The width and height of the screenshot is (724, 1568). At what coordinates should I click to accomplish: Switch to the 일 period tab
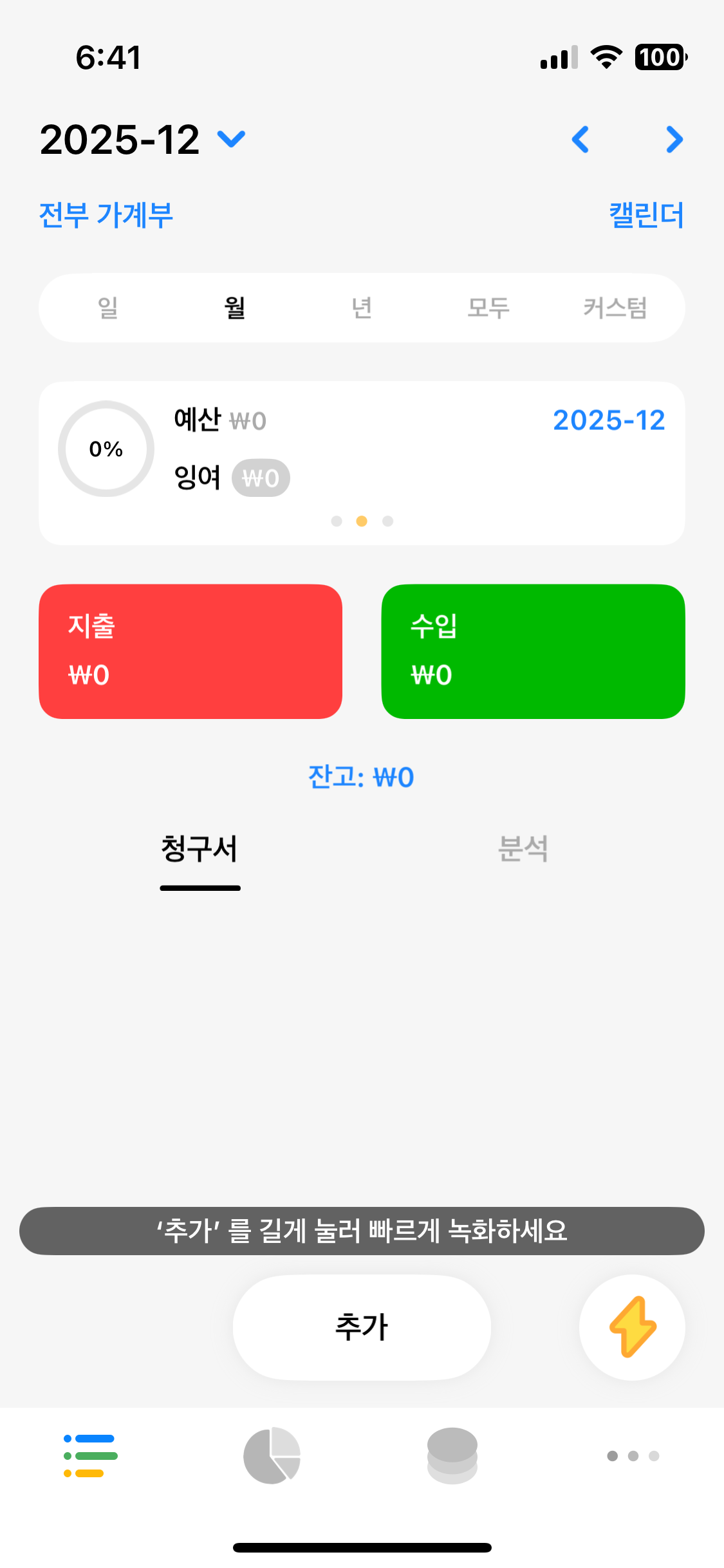107,308
